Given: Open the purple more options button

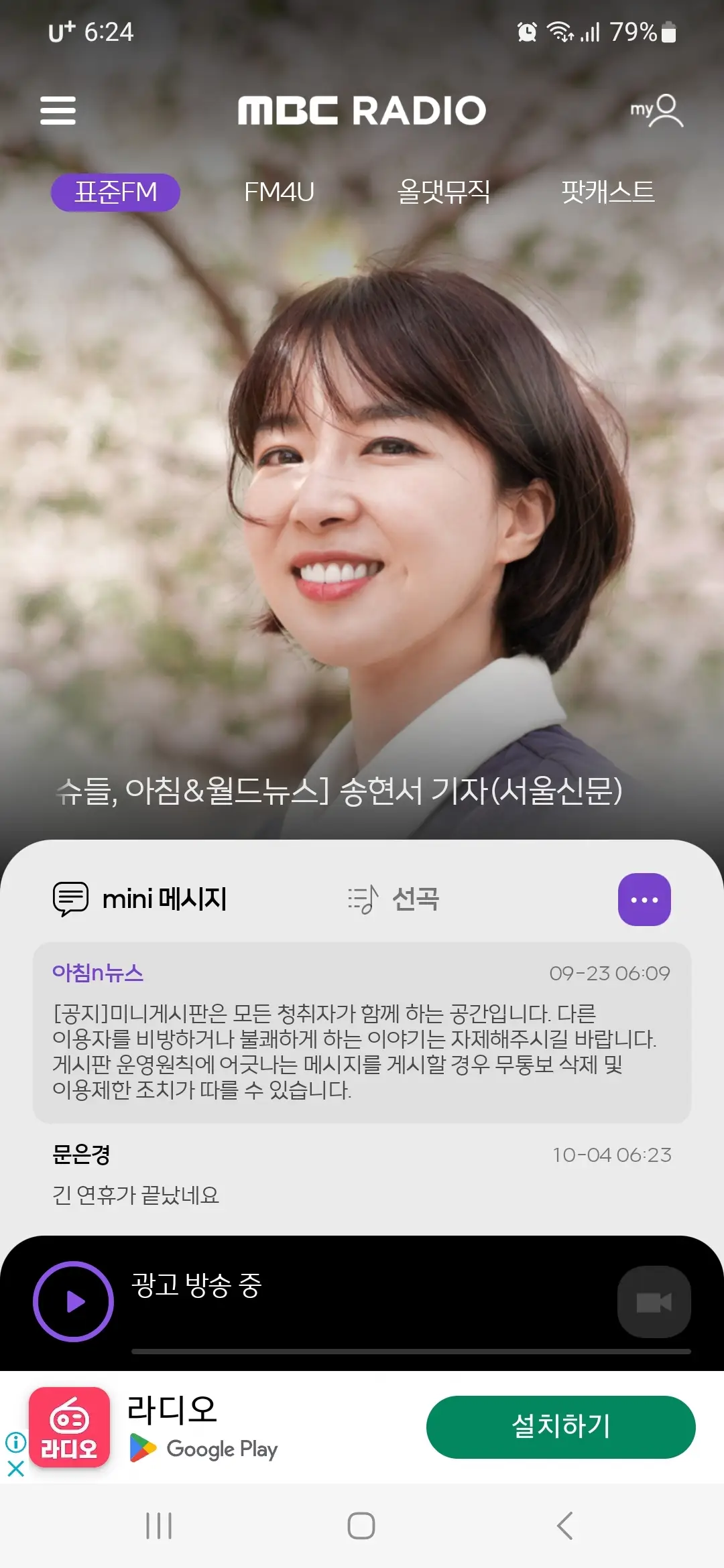Looking at the screenshot, I should 644,899.
